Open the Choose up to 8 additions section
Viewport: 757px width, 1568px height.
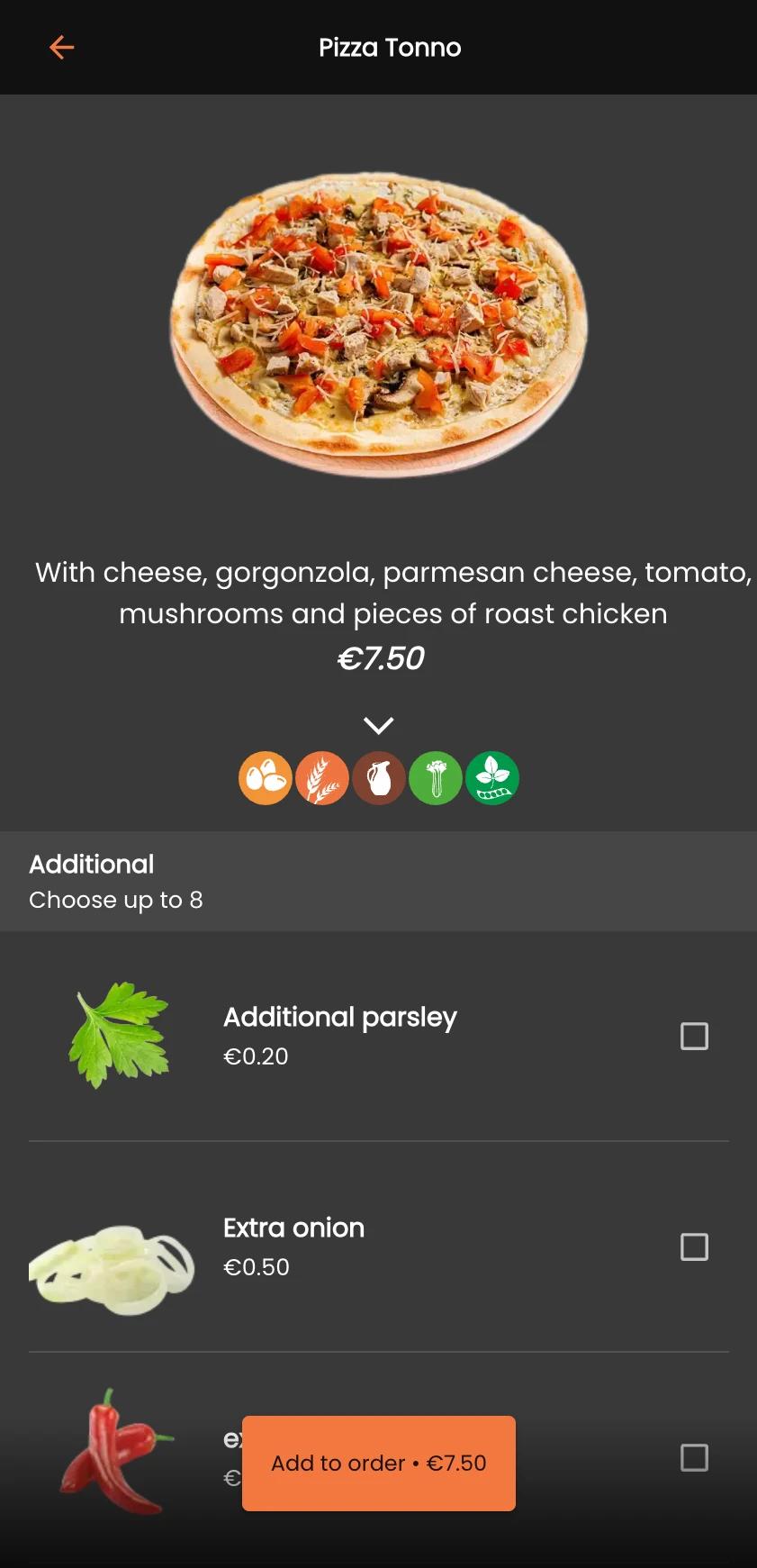click(x=116, y=899)
